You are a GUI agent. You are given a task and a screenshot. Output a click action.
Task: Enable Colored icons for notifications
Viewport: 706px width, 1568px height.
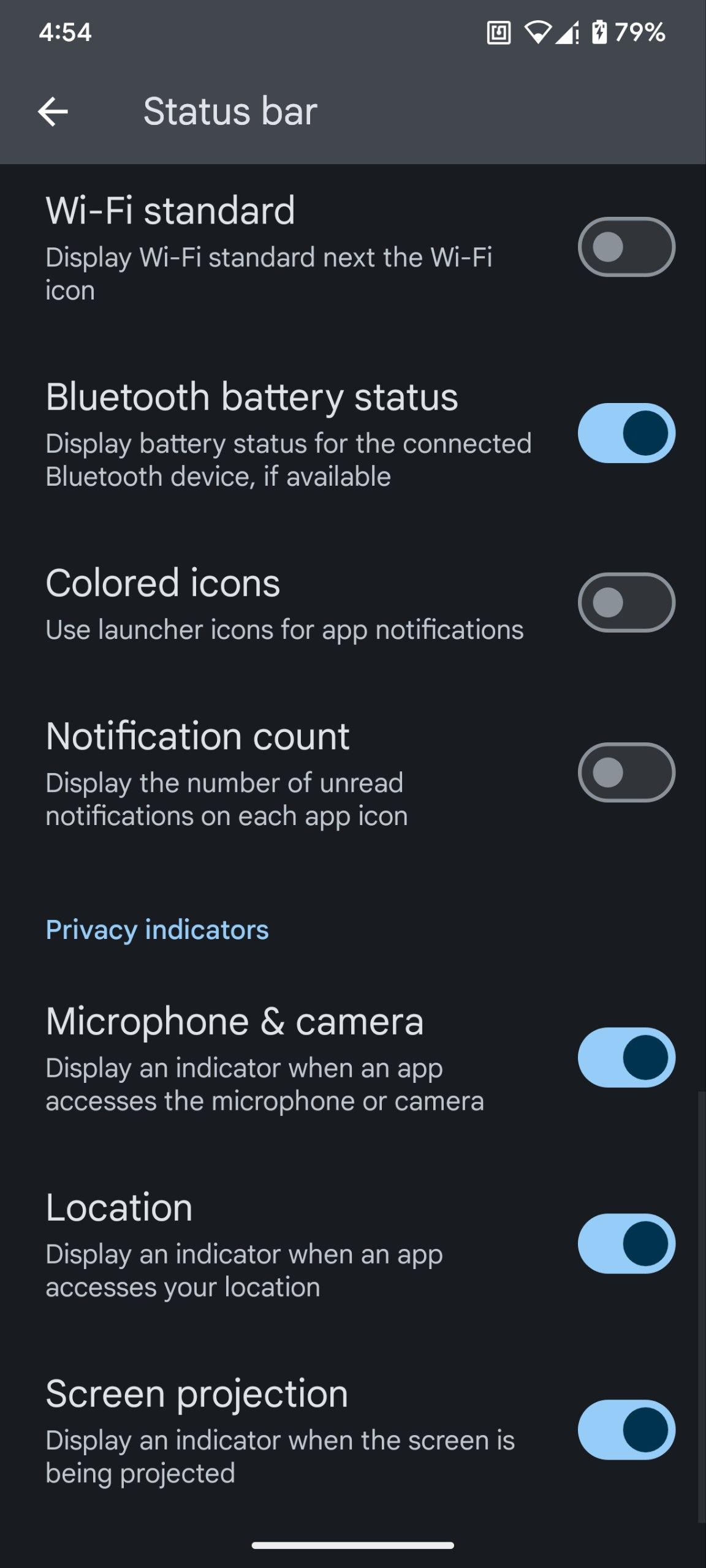[626, 603]
